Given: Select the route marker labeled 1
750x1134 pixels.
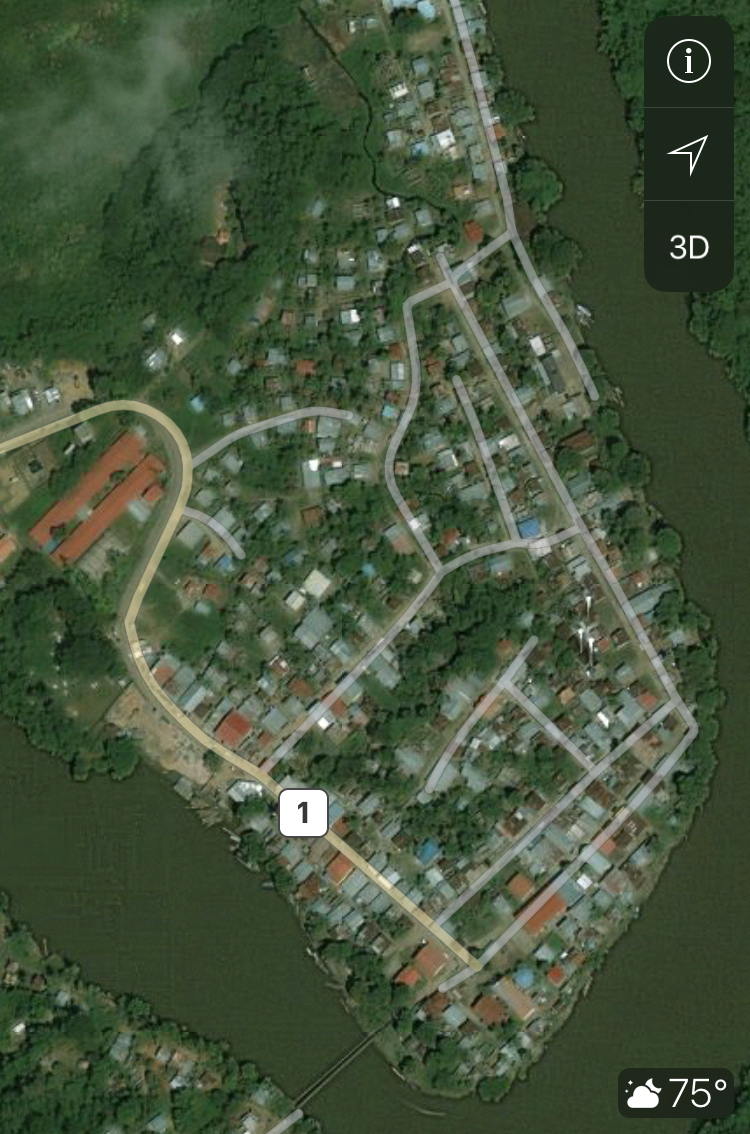Looking at the screenshot, I should 302,812.
